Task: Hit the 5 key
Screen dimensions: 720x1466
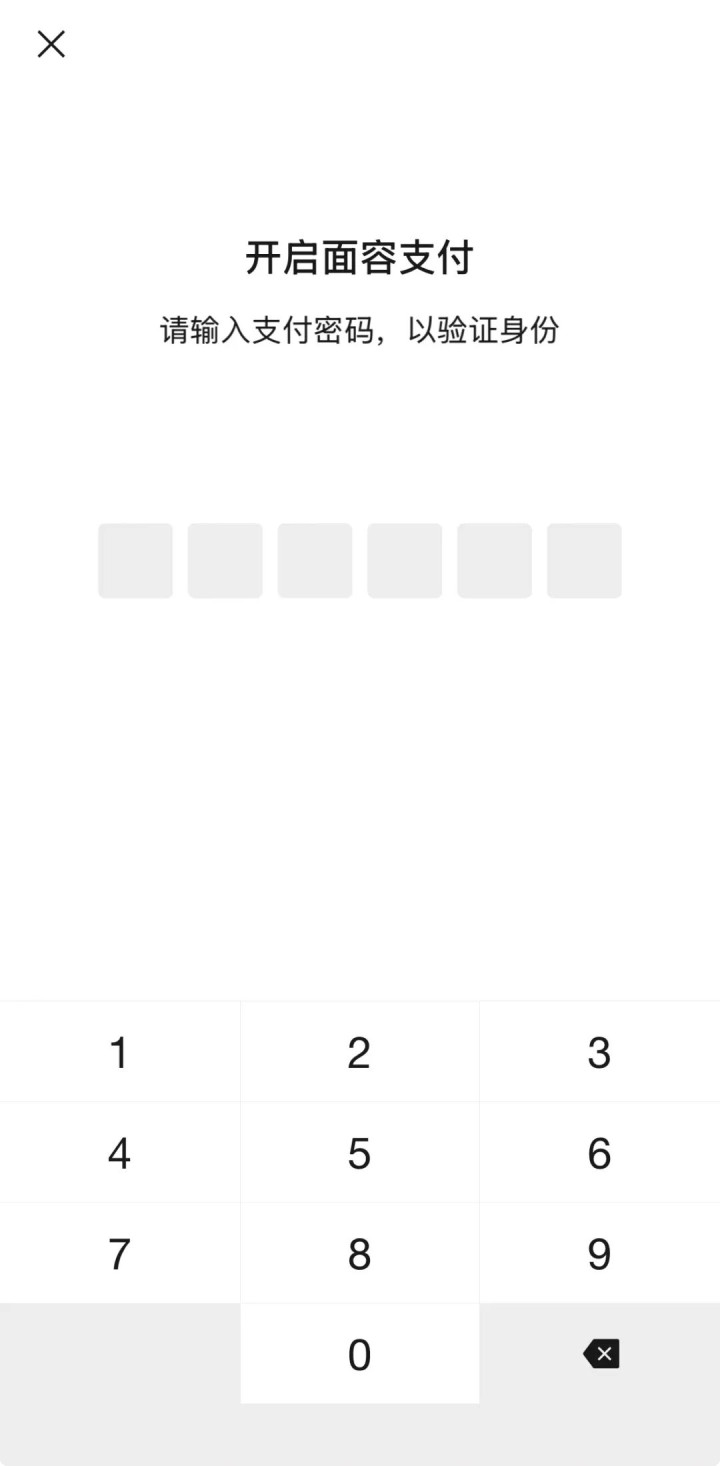Action: pos(359,1154)
